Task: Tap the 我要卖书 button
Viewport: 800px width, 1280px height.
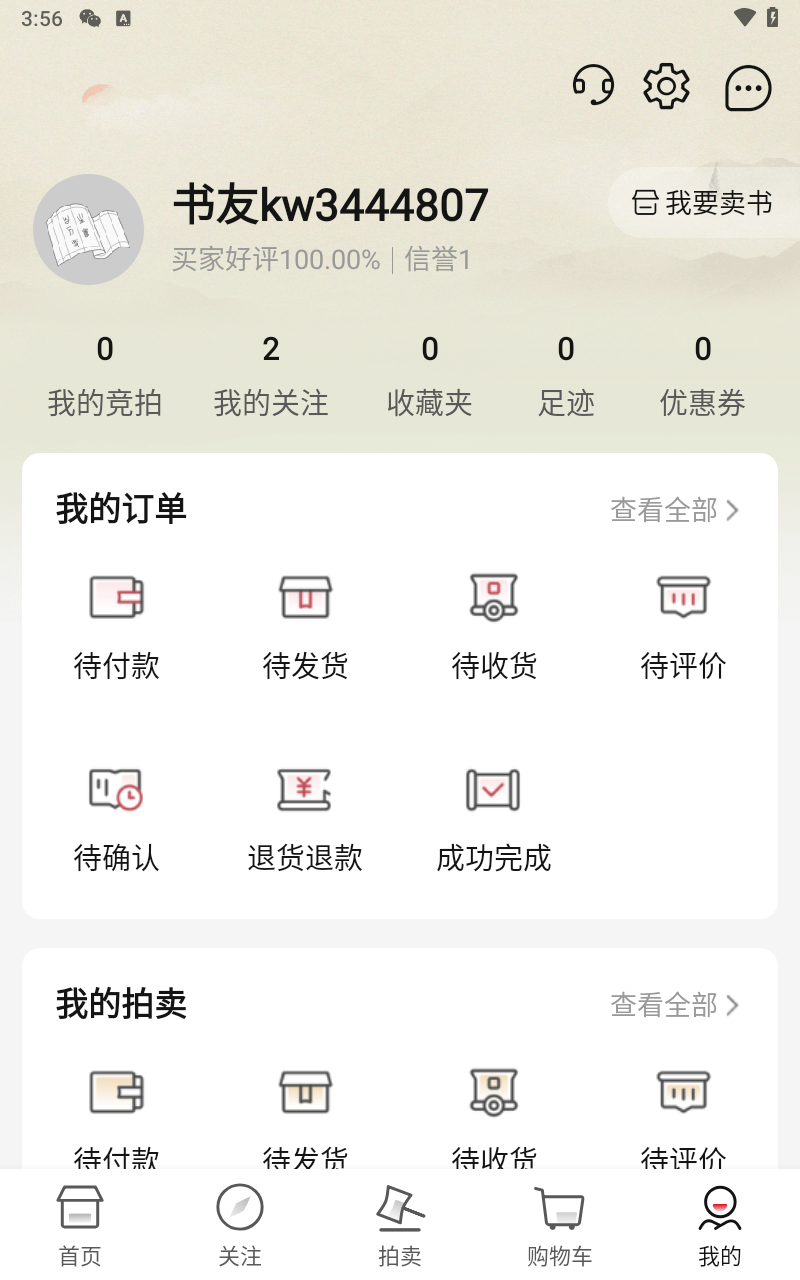Action: click(703, 203)
